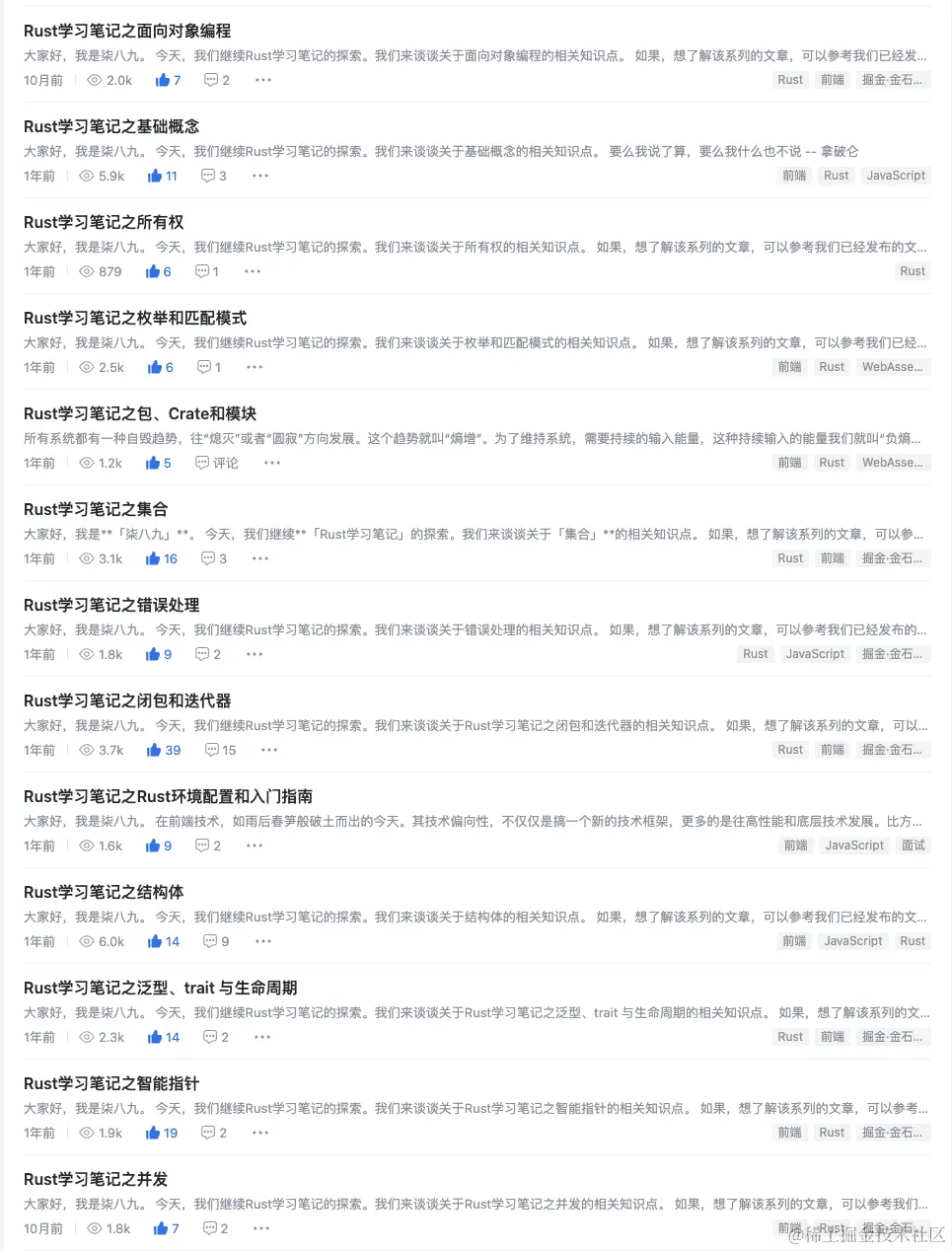Expand the ellipsis options for Rust学习笔记之枚举和匹配模式

tap(254, 366)
